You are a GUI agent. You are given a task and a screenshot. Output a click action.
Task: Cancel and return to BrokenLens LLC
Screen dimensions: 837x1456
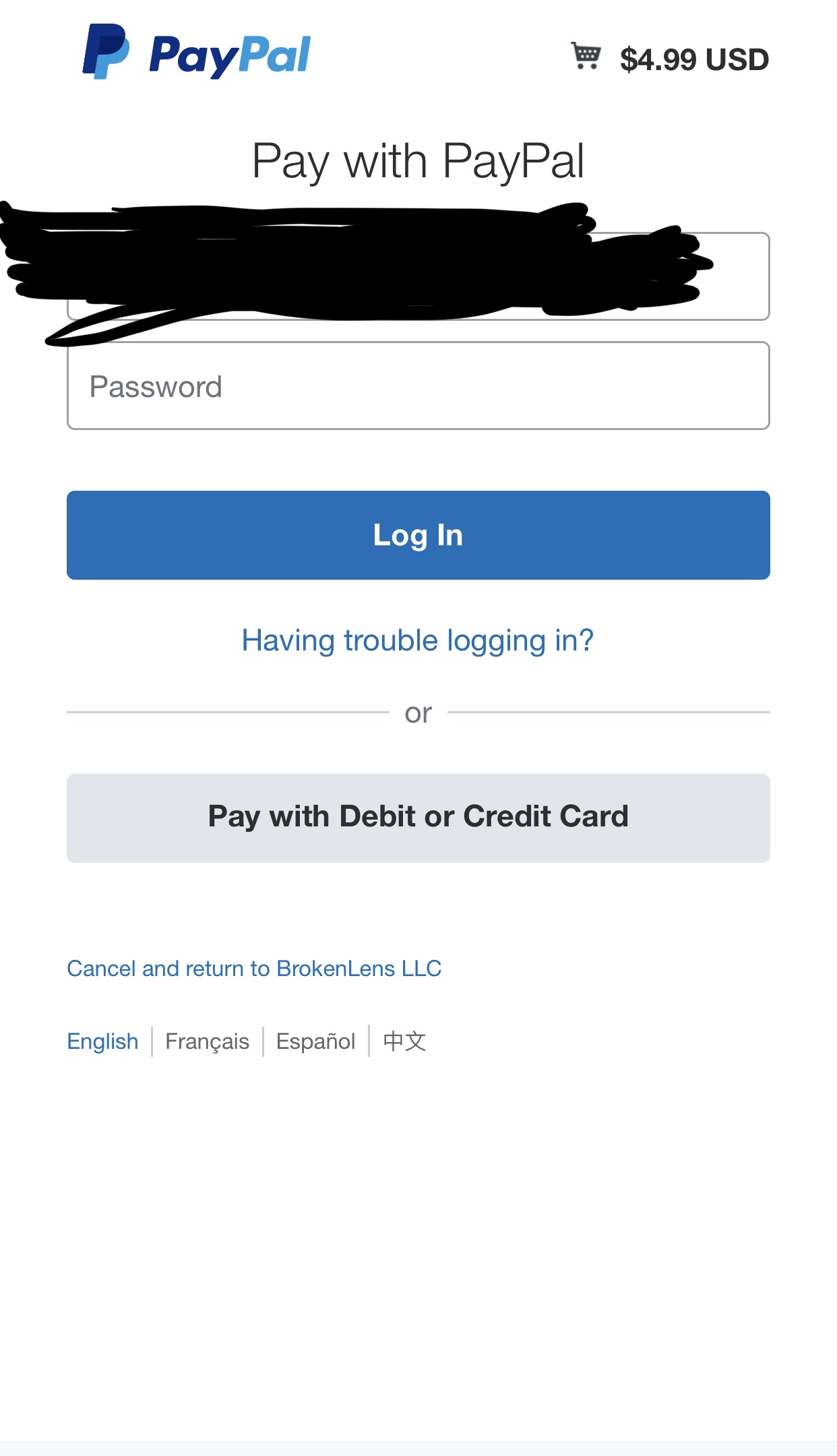254,969
